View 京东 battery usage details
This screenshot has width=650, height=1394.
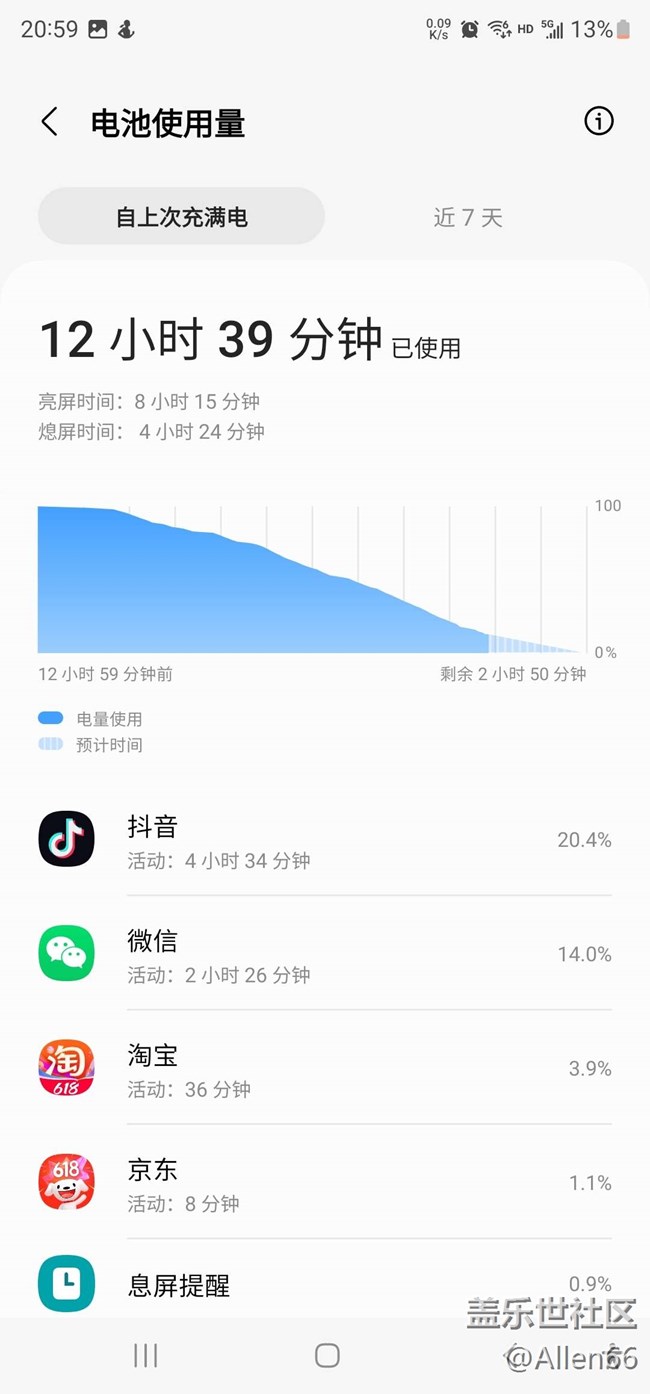click(x=325, y=1182)
